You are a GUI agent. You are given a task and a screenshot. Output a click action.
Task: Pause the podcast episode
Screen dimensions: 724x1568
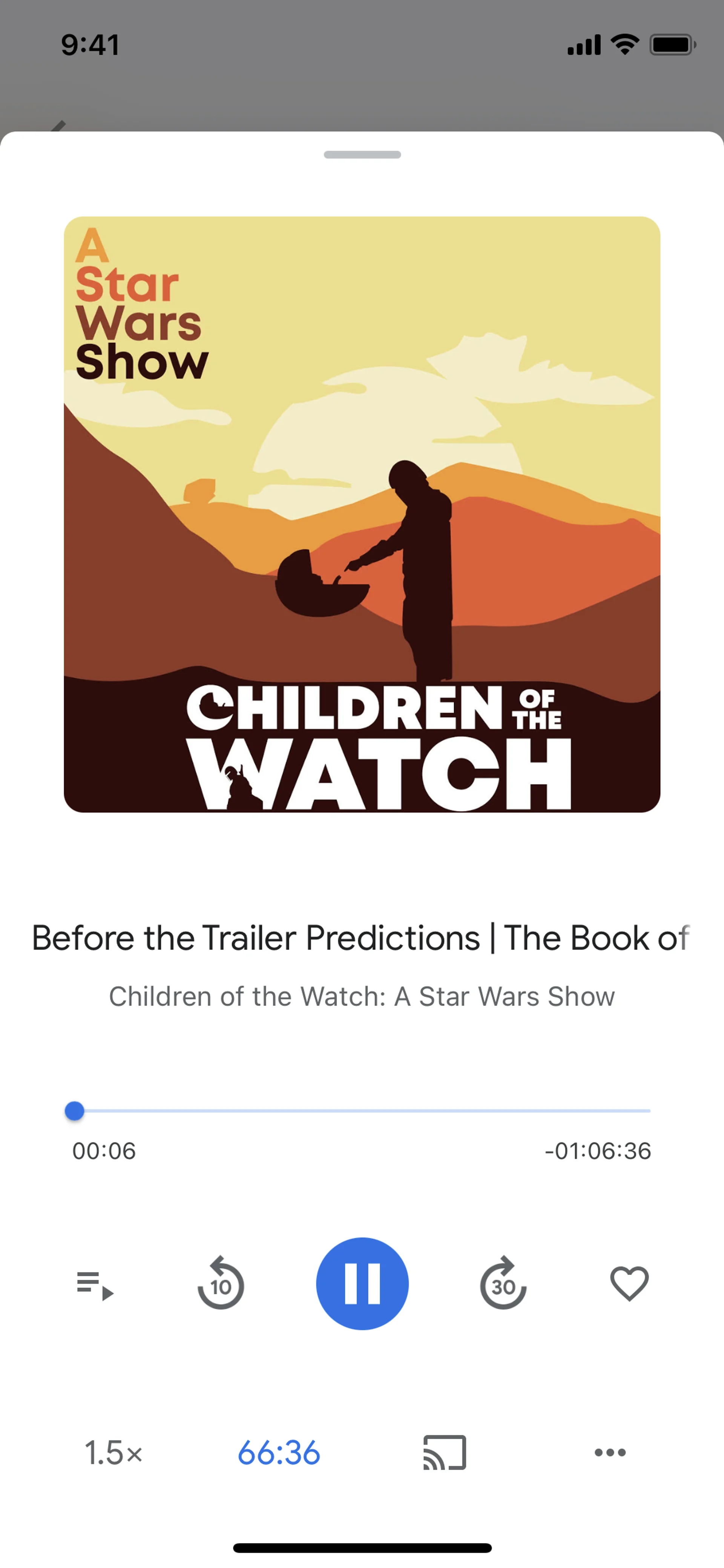coord(362,1283)
